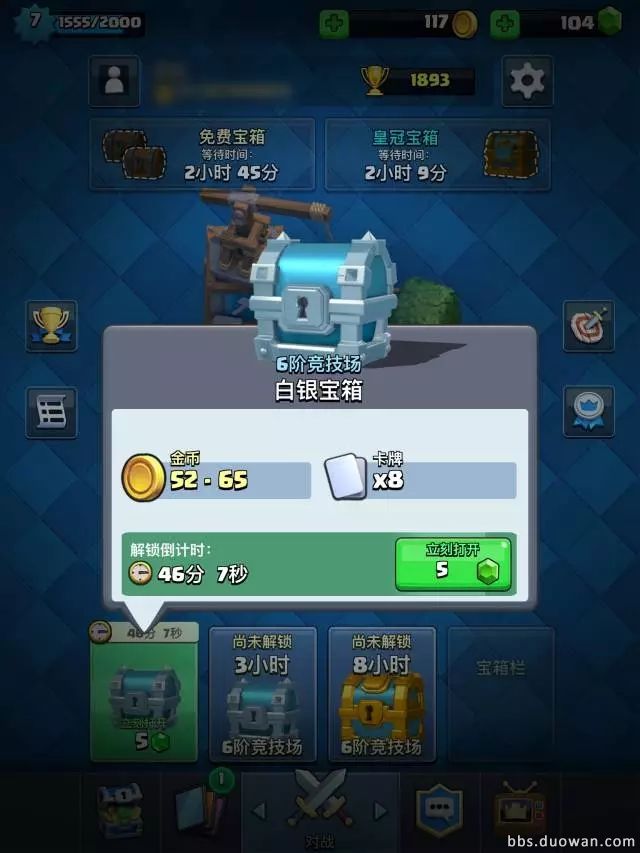This screenshot has height=853, width=640.
Task: Switch to the cards deck tab
Action: [196, 806]
